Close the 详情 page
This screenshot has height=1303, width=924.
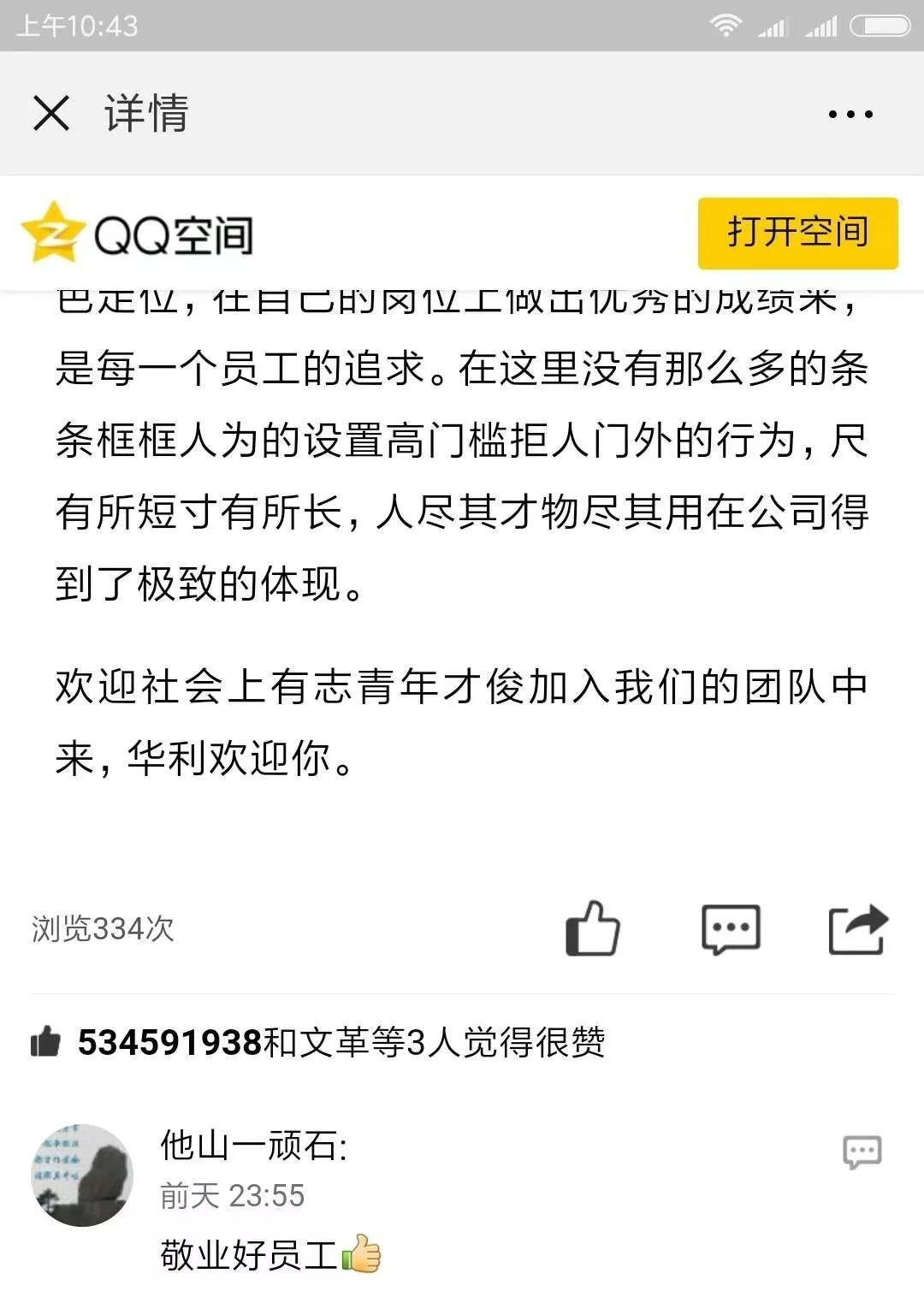point(51,113)
